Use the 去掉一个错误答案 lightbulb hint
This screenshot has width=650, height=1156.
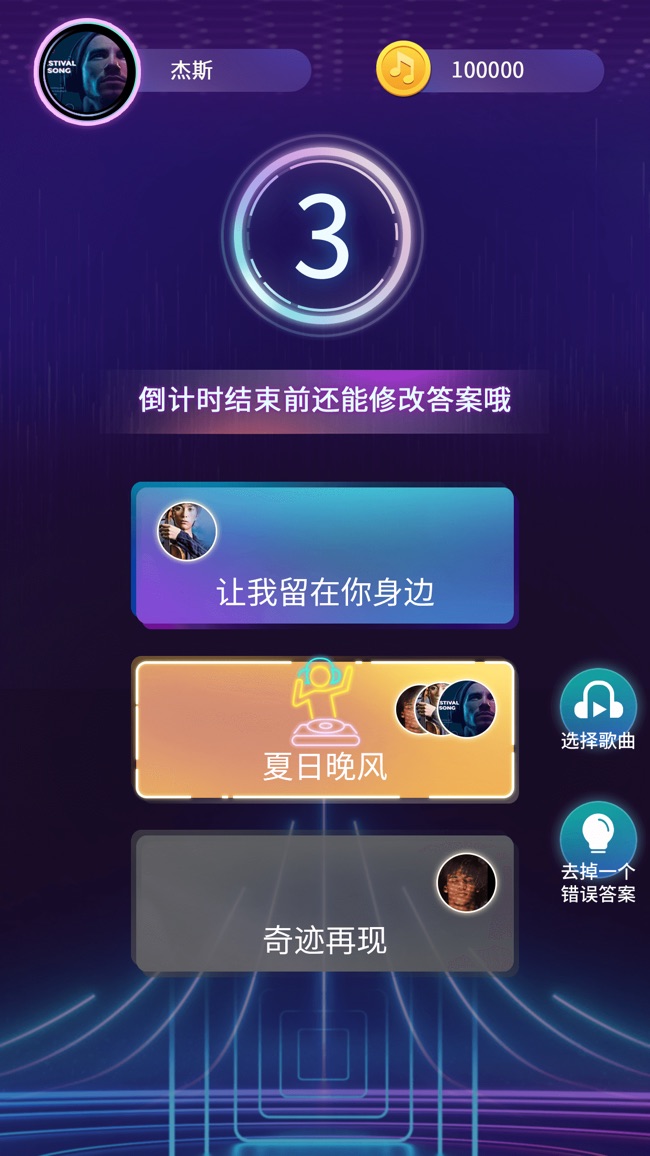point(598,853)
